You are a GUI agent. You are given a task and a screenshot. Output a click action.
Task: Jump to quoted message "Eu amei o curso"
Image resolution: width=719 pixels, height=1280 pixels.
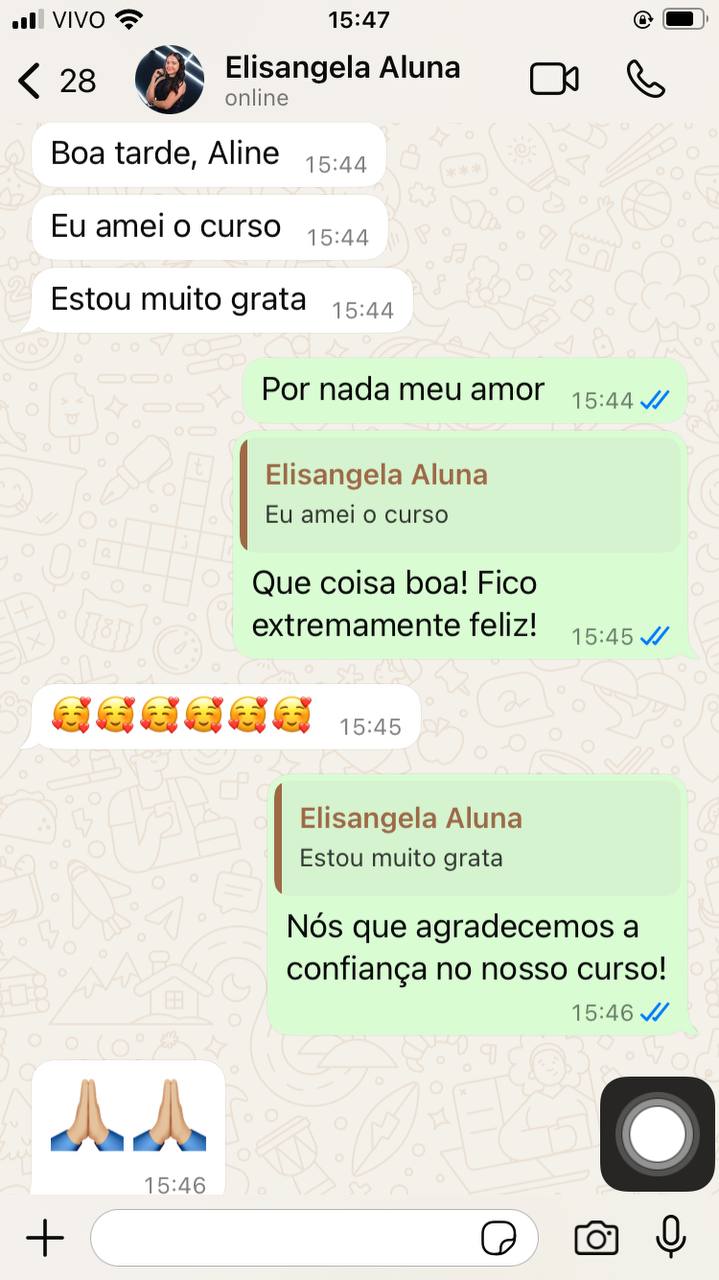tap(460, 494)
